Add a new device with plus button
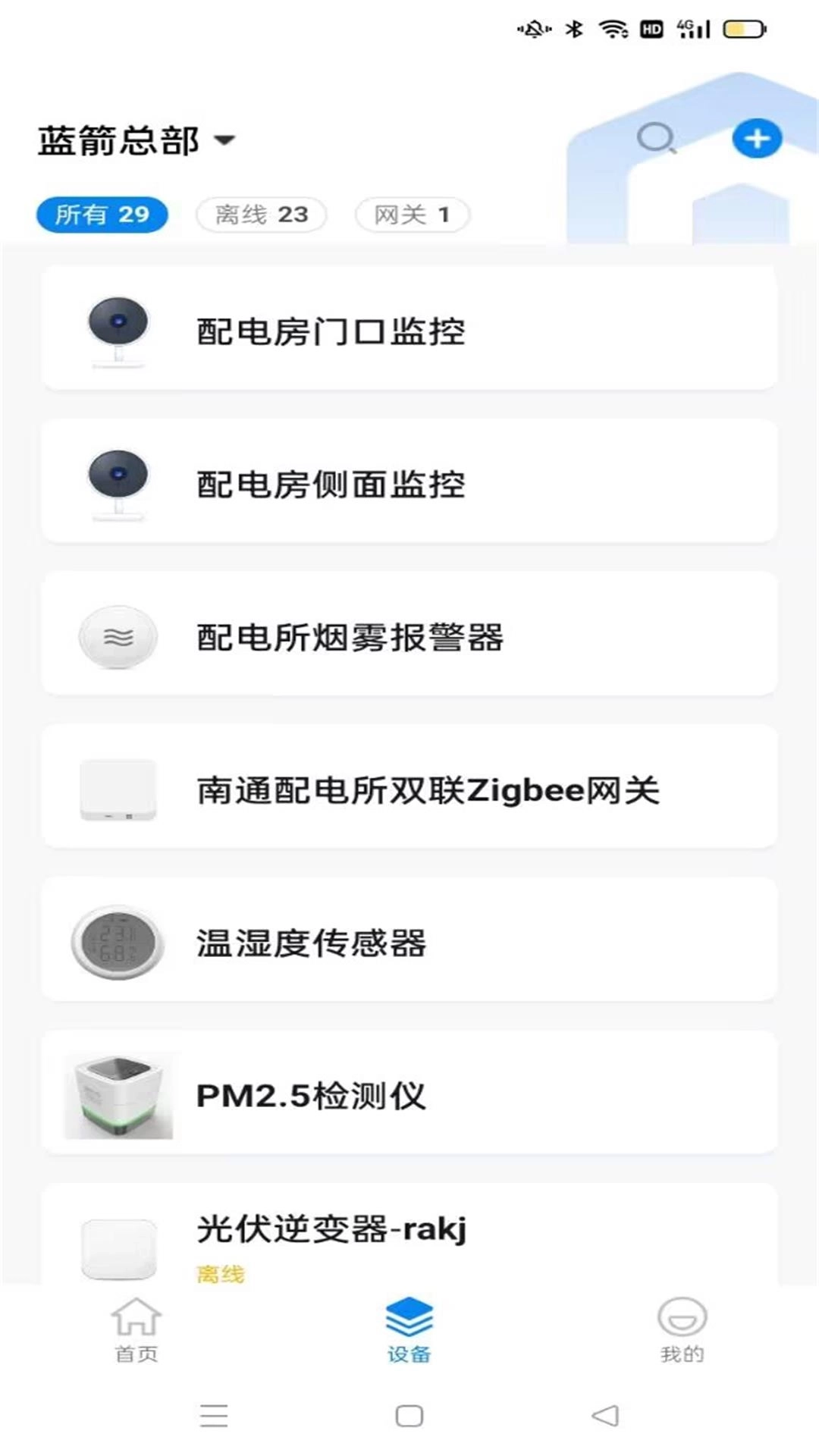The image size is (819, 1456). (756, 139)
